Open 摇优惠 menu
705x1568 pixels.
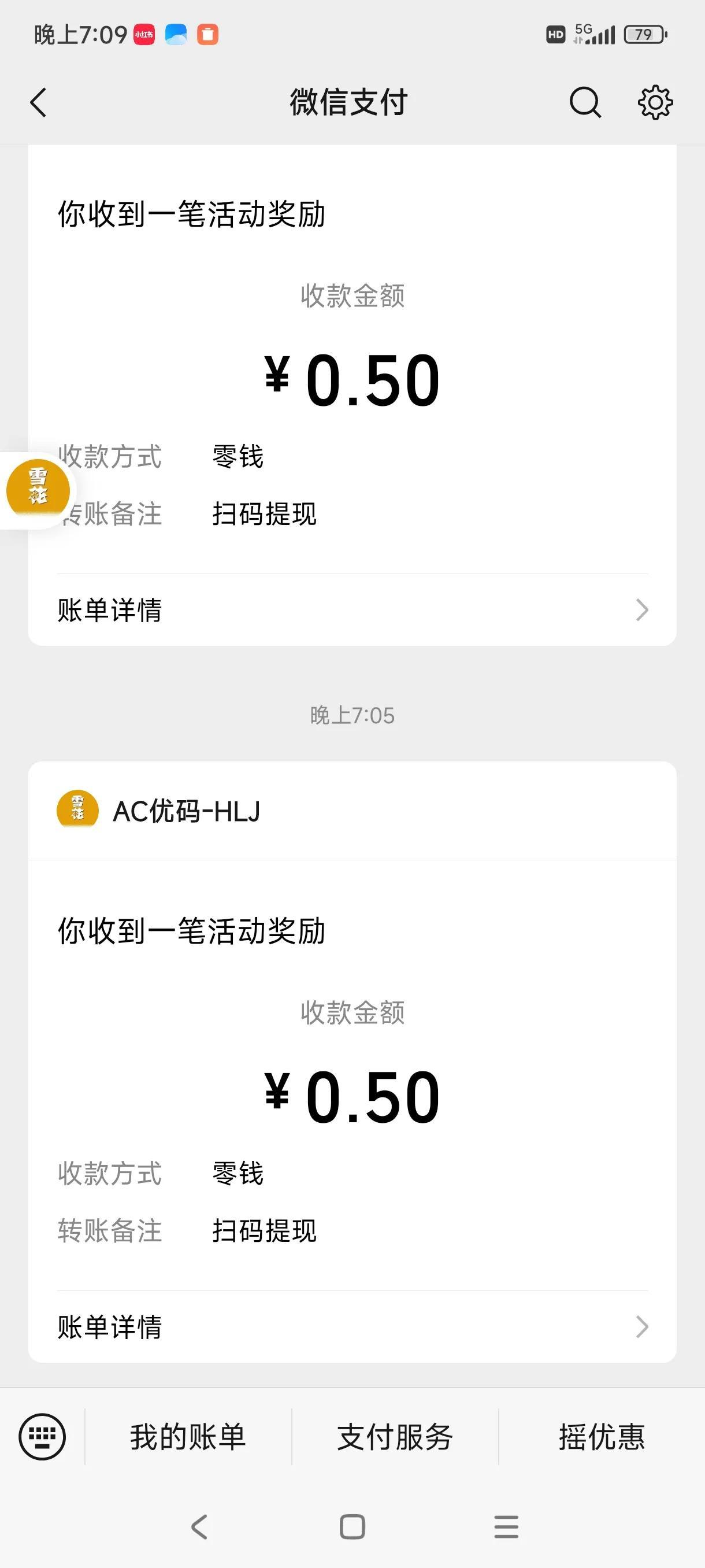602,1437
